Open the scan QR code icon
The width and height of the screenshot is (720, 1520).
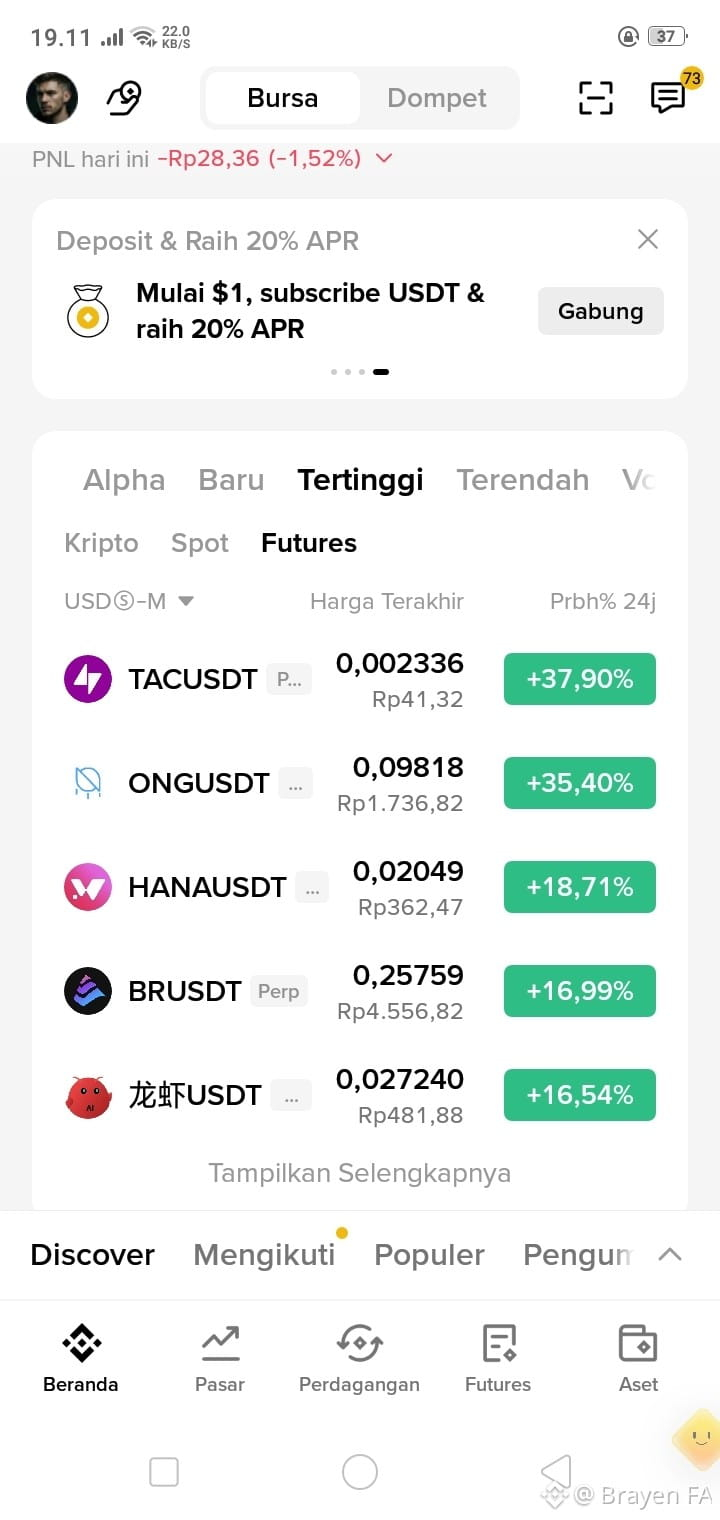pos(596,98)
